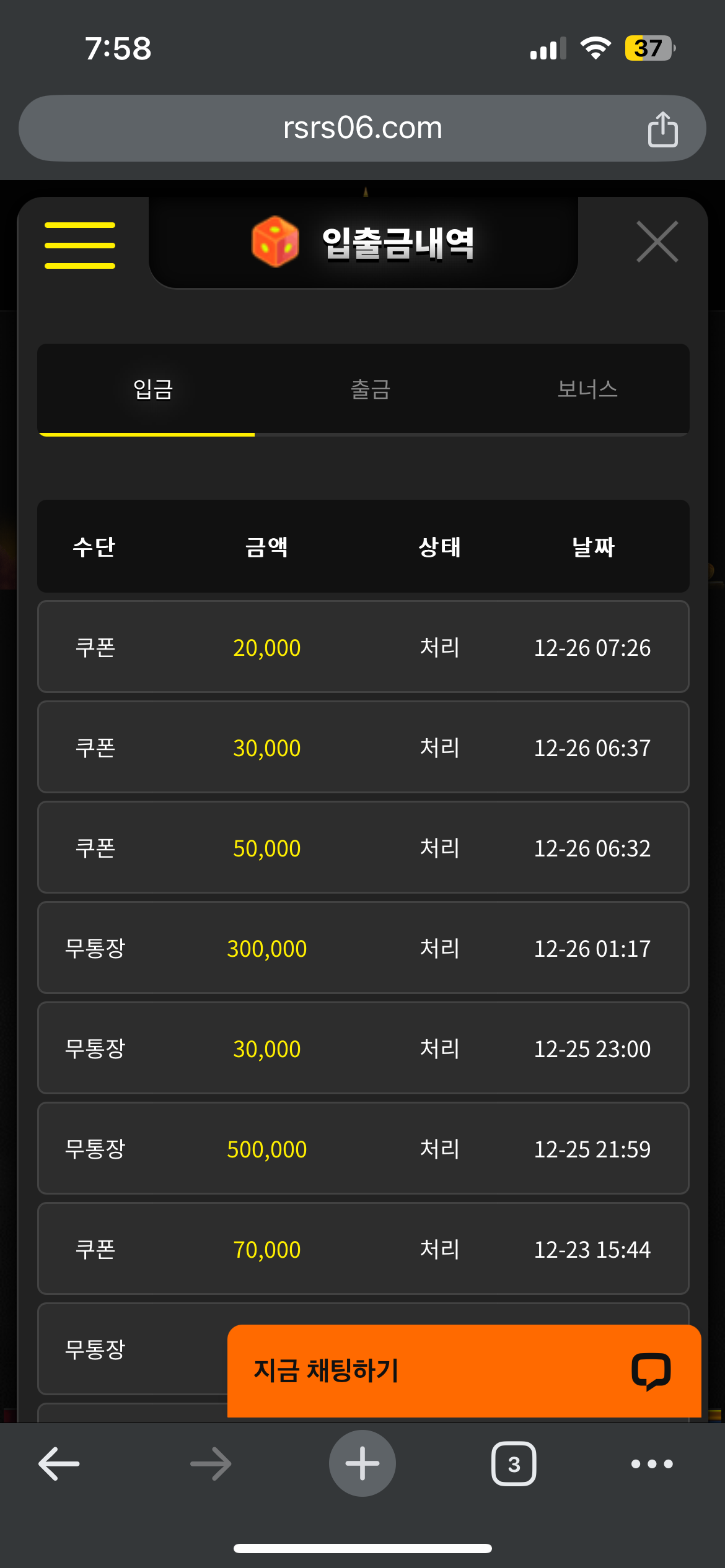Screen dimensions: 725x1568
Task: Go back to the previous page
Action: coord(59,1464)
